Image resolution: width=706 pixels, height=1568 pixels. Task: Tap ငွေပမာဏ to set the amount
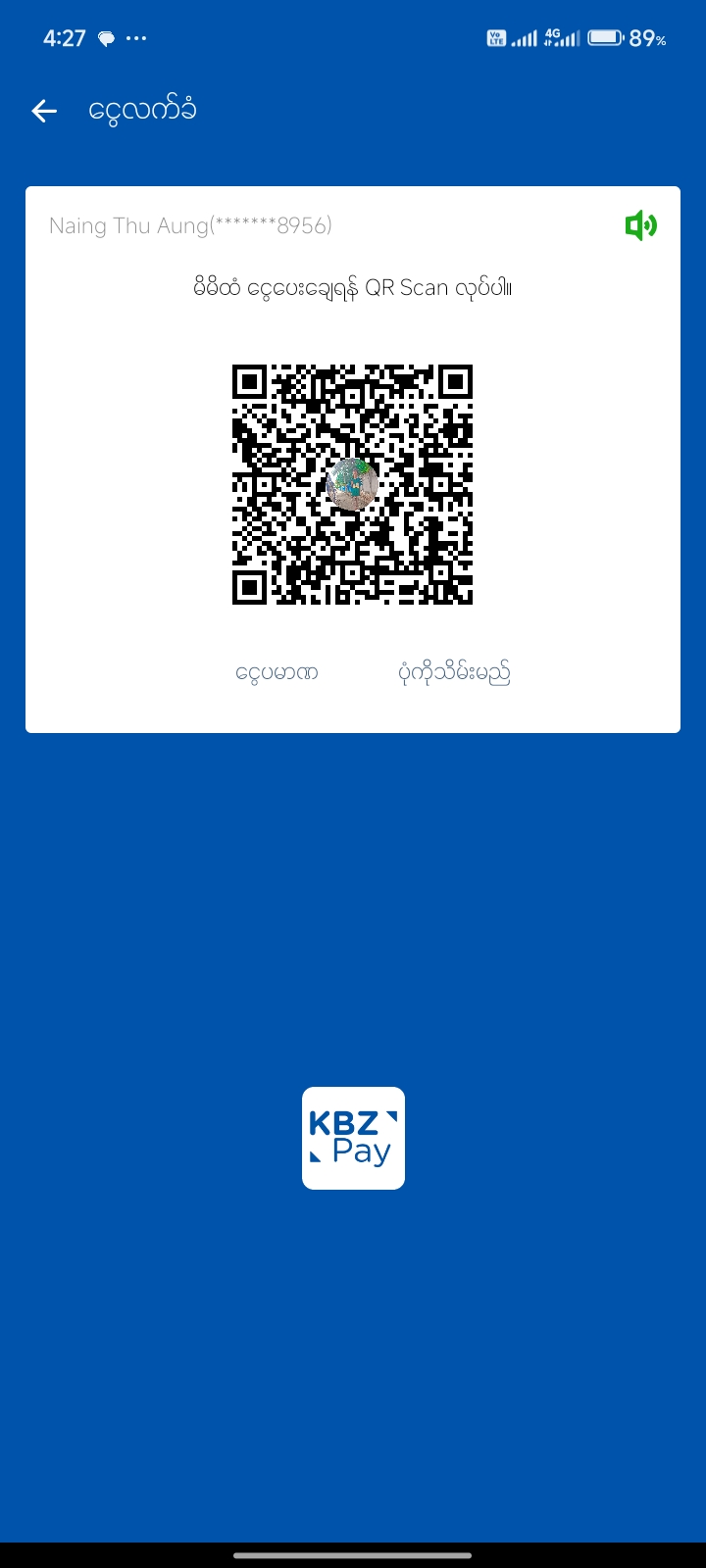coord(277,673)
